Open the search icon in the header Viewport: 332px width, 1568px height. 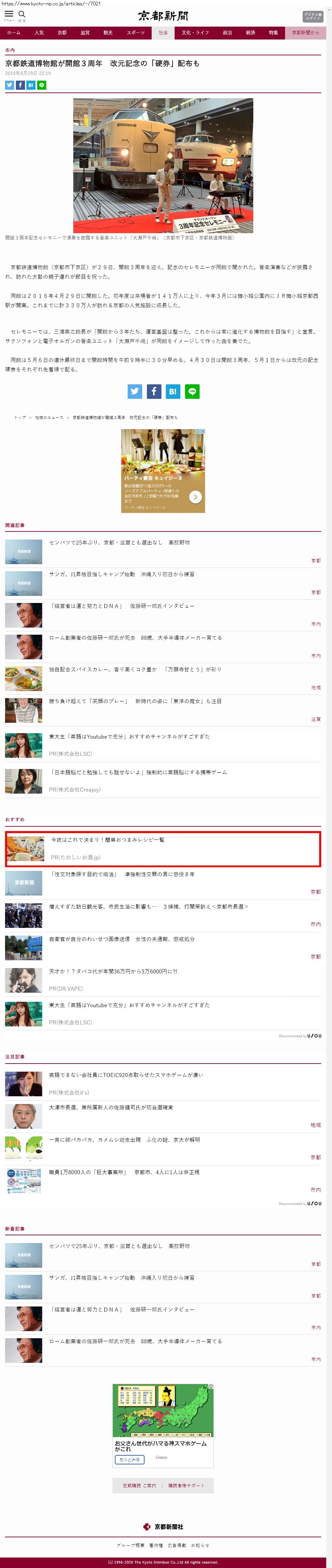22,15
